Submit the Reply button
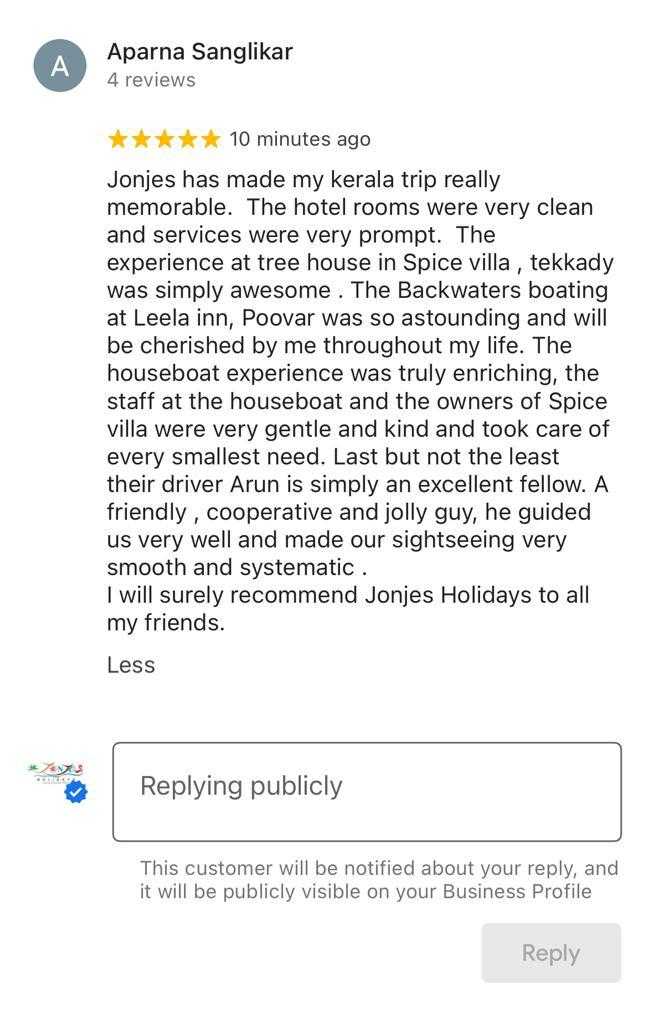The width and height of the screenshot is (648, 1024). tap(550, 952)
